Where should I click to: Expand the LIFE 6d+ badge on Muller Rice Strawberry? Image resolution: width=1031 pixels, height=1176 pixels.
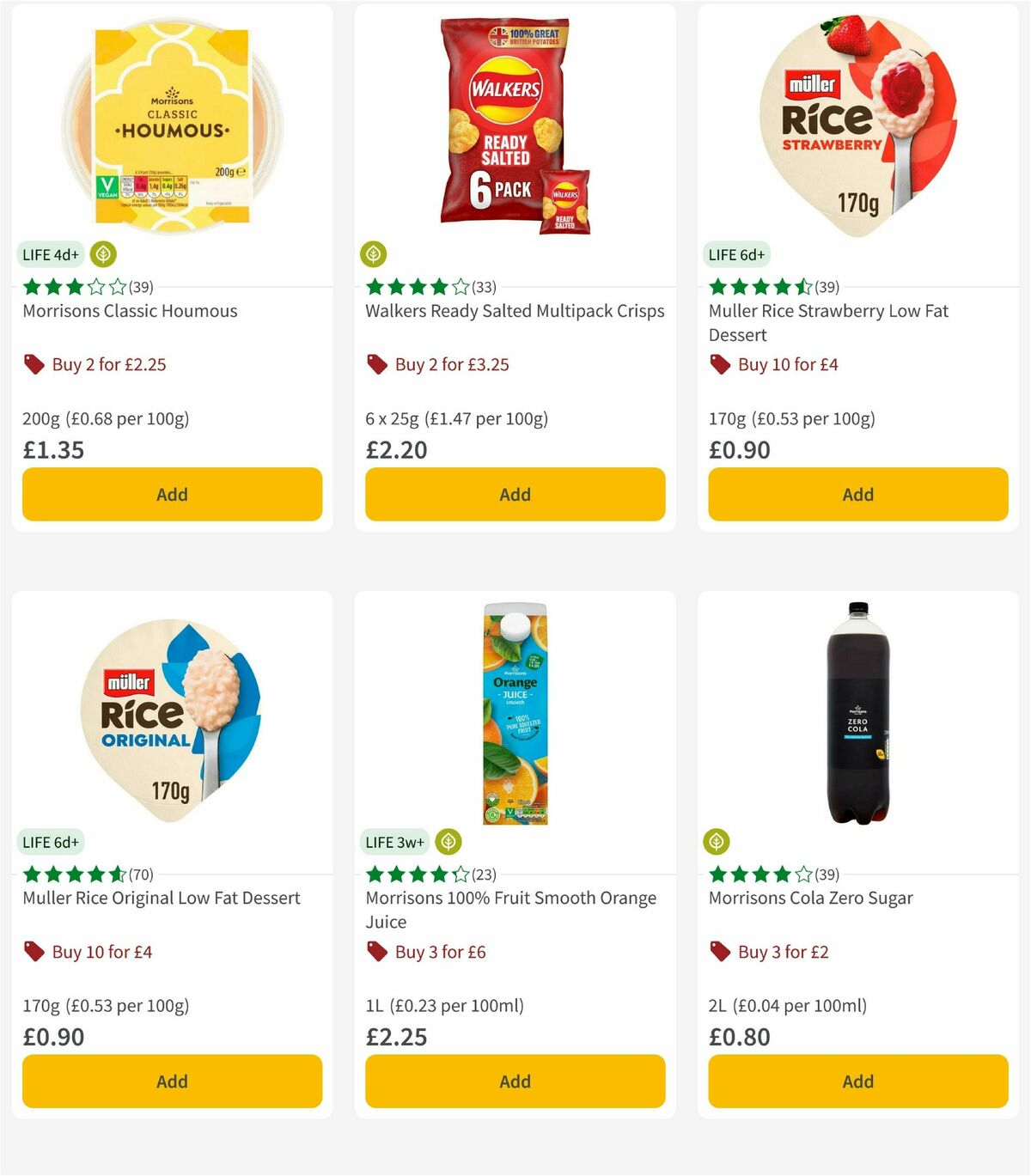click(x=735, y=254)
